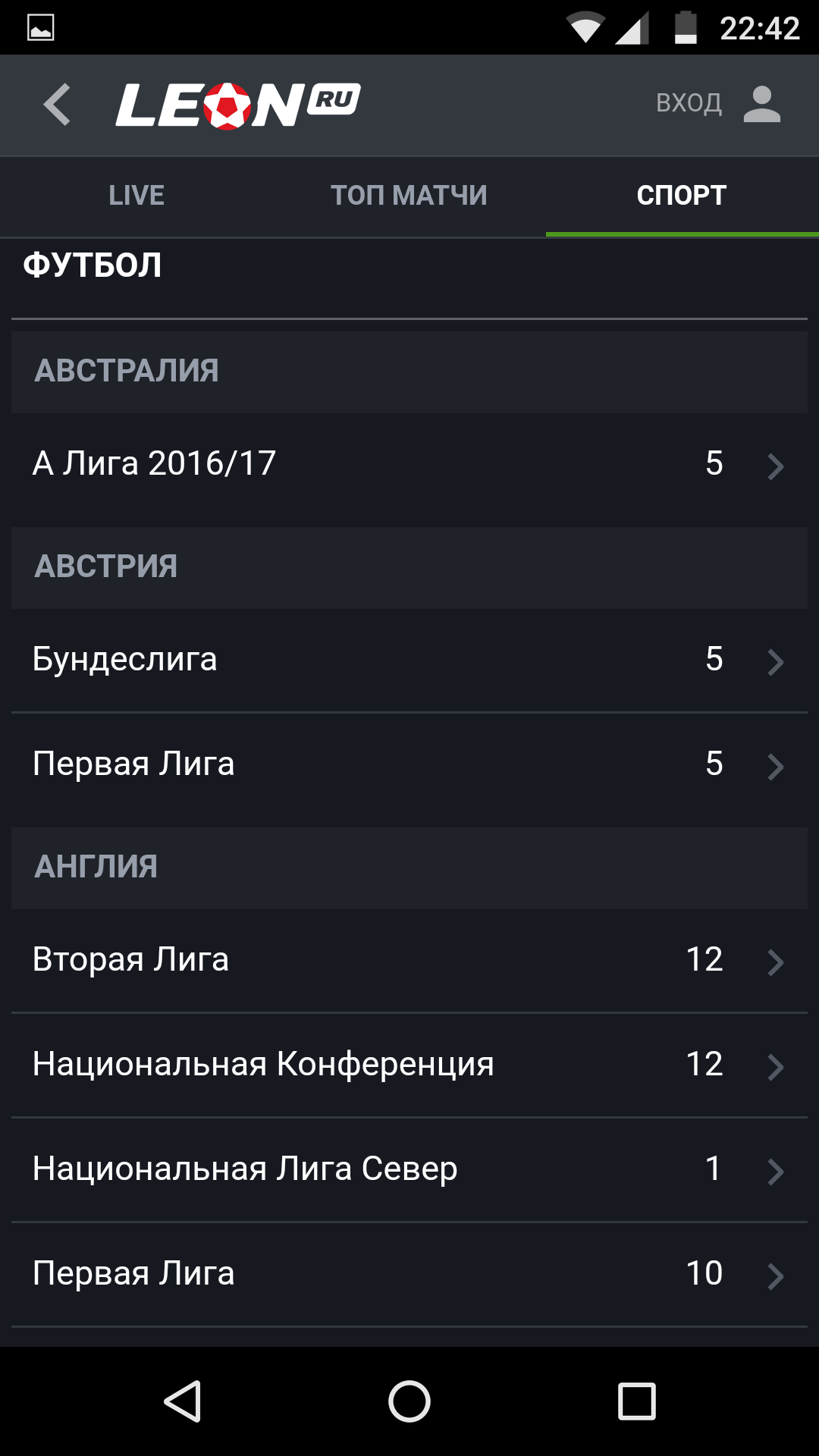This screenshot has height=1456, width=819.
Task: Select the СПОРТ tab
Action: pos(682,196)
